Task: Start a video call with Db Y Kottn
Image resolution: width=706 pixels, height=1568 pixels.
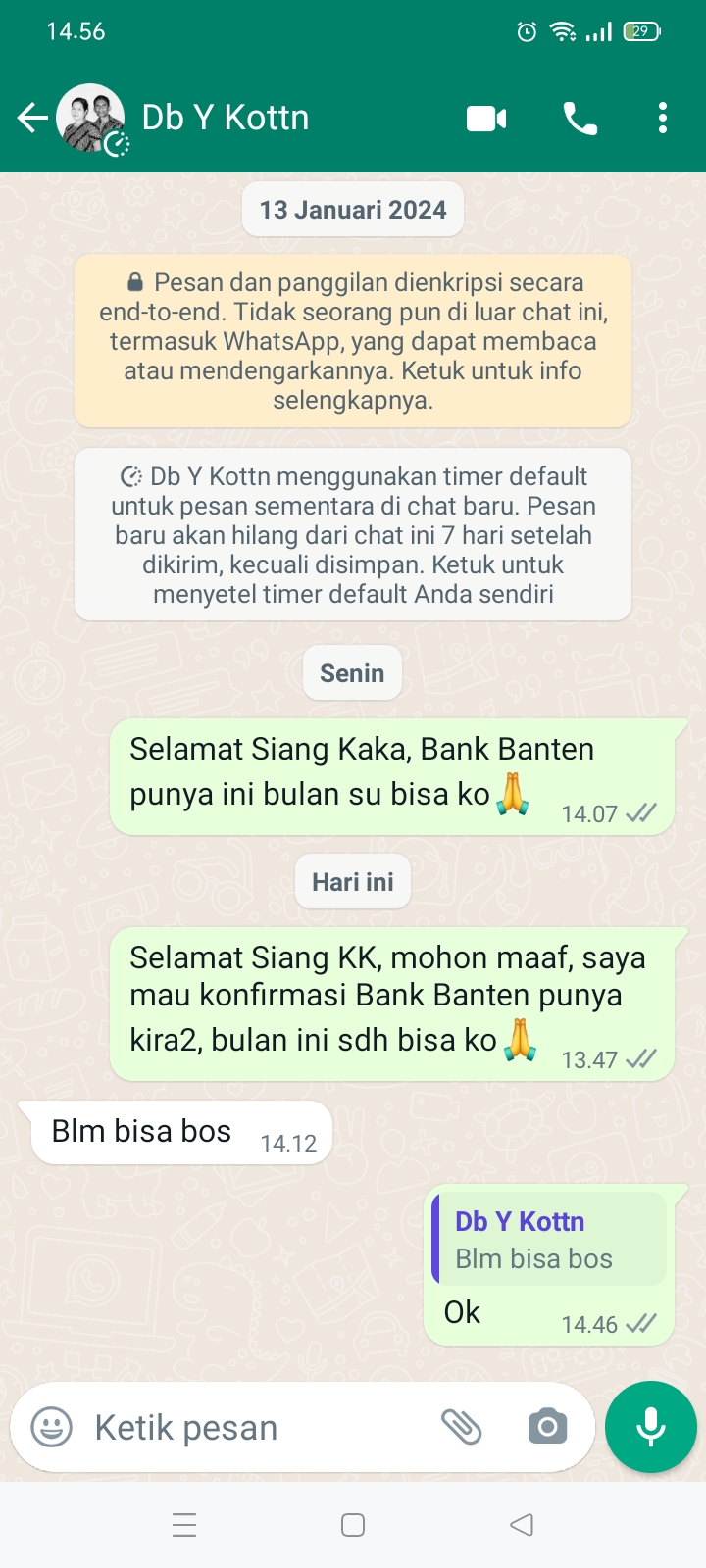Action: (486, 119)
